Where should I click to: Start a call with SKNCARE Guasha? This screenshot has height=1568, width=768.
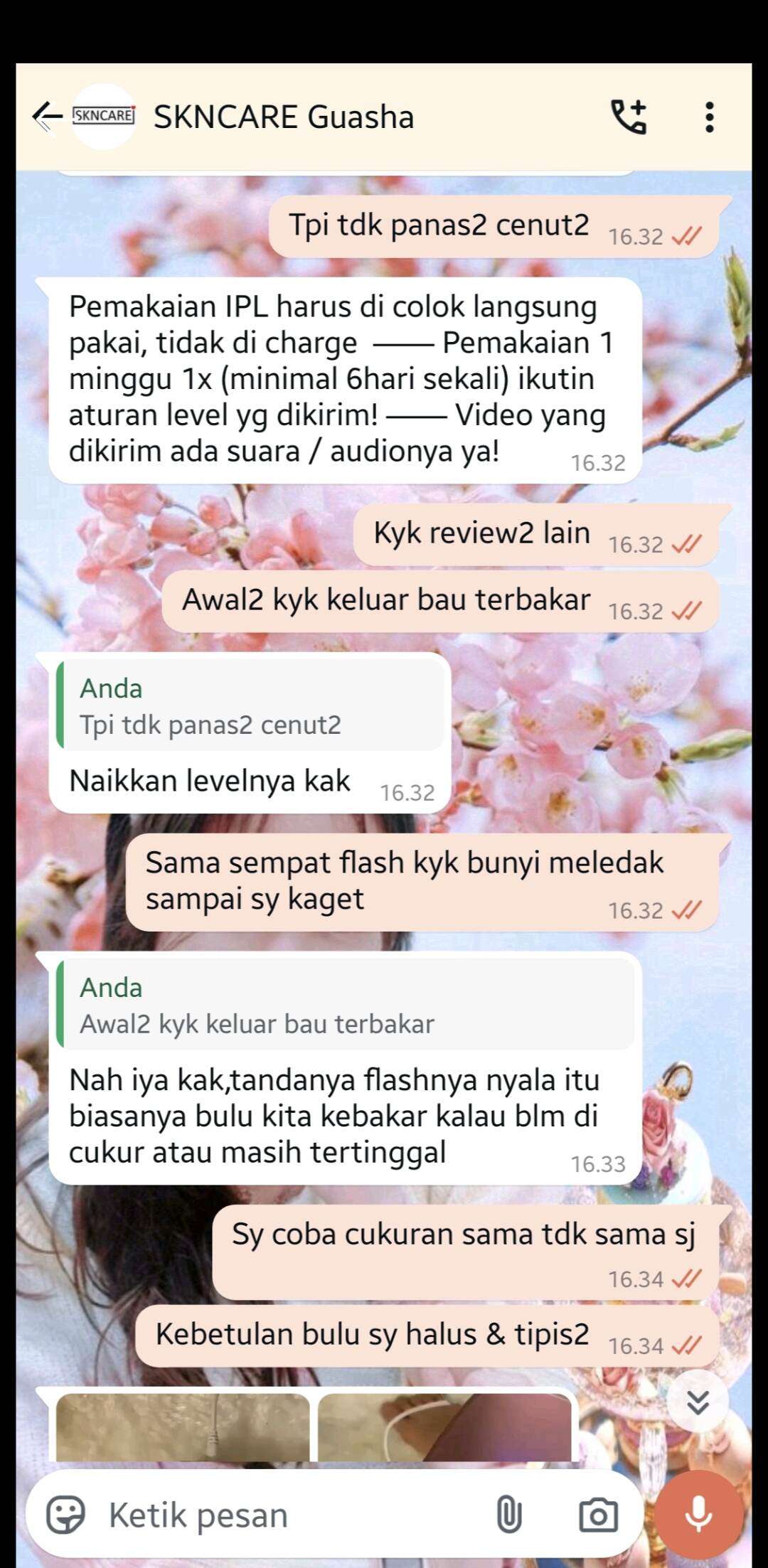[629, 117]
